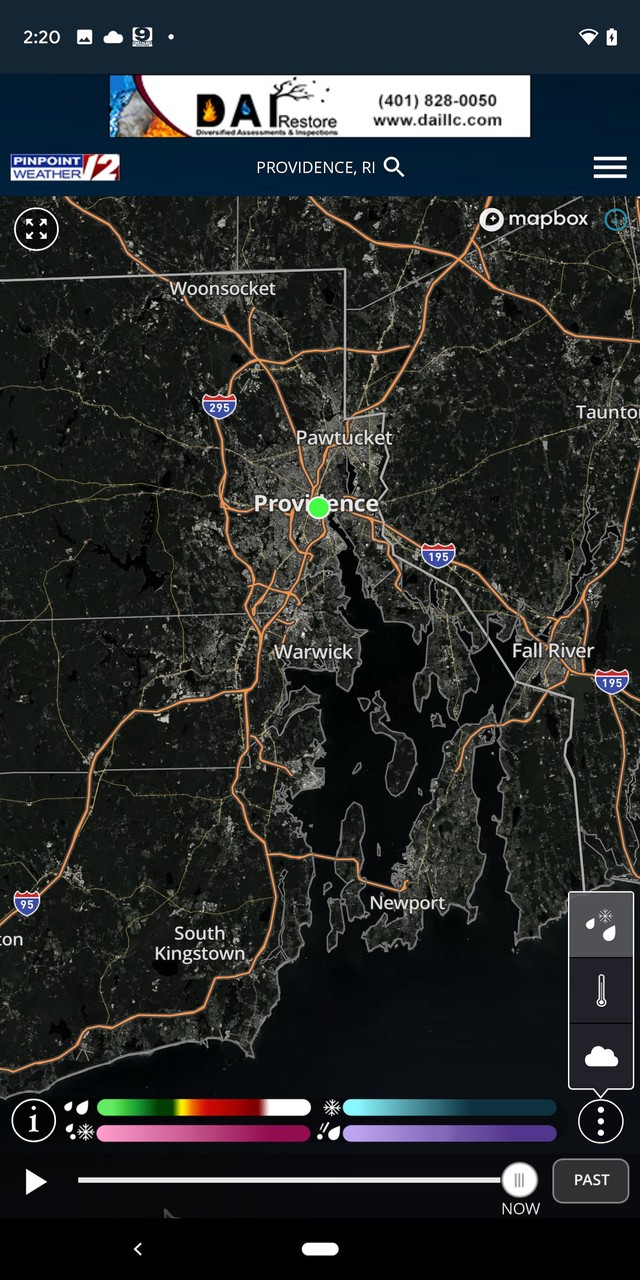Go back with the system back button
The width and height of the screenshot is (640, 1280).
pyautogui.click(x=138, y=1248)
